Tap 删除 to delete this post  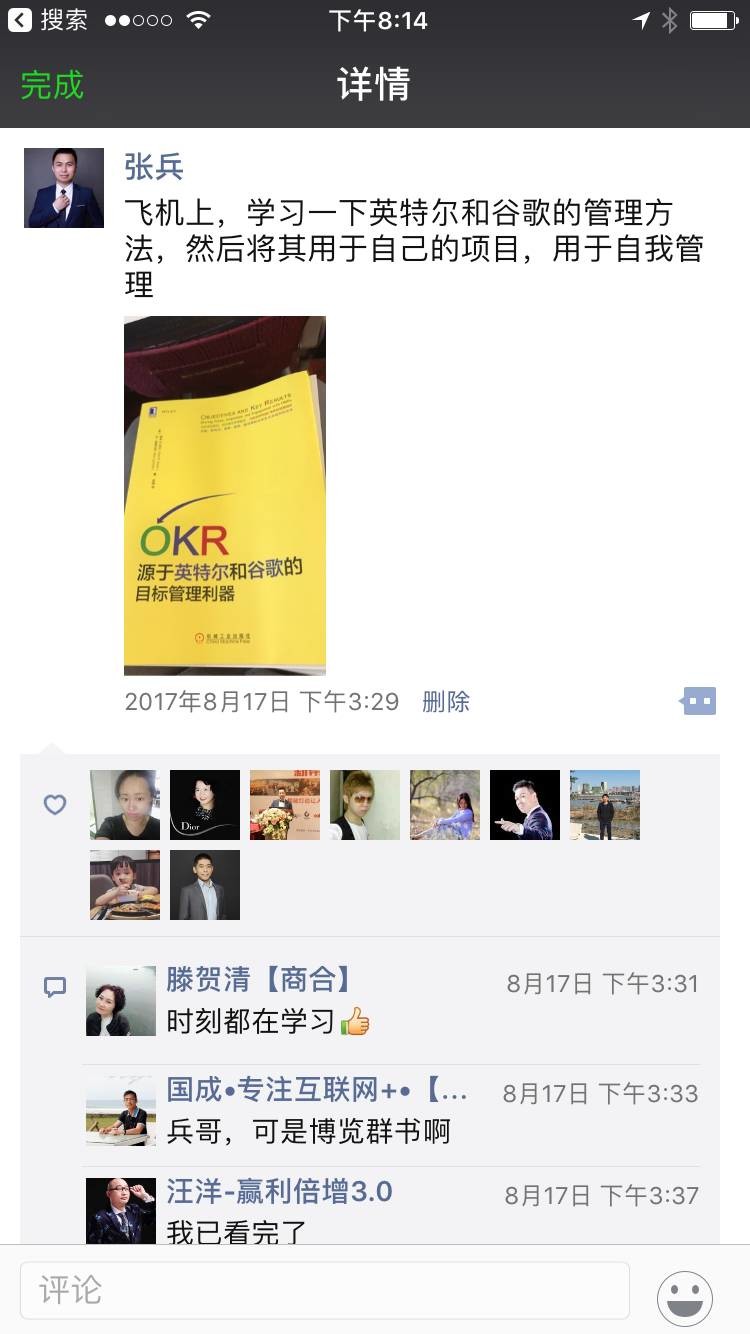click(x=446, y=701)
